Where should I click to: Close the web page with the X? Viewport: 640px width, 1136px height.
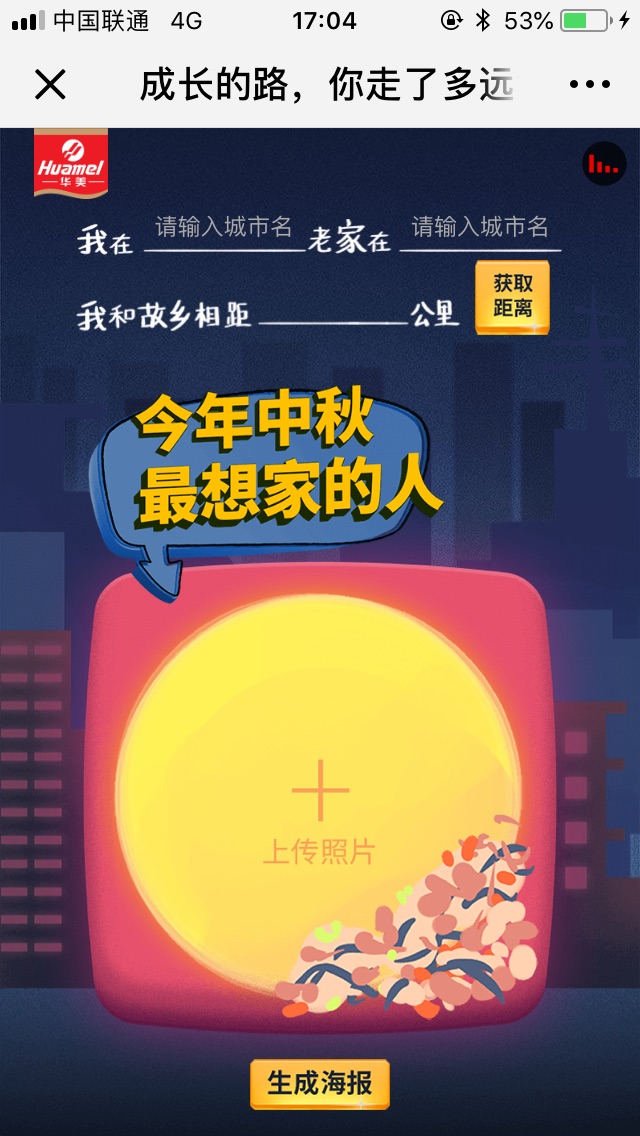click(x=49, y=85)
